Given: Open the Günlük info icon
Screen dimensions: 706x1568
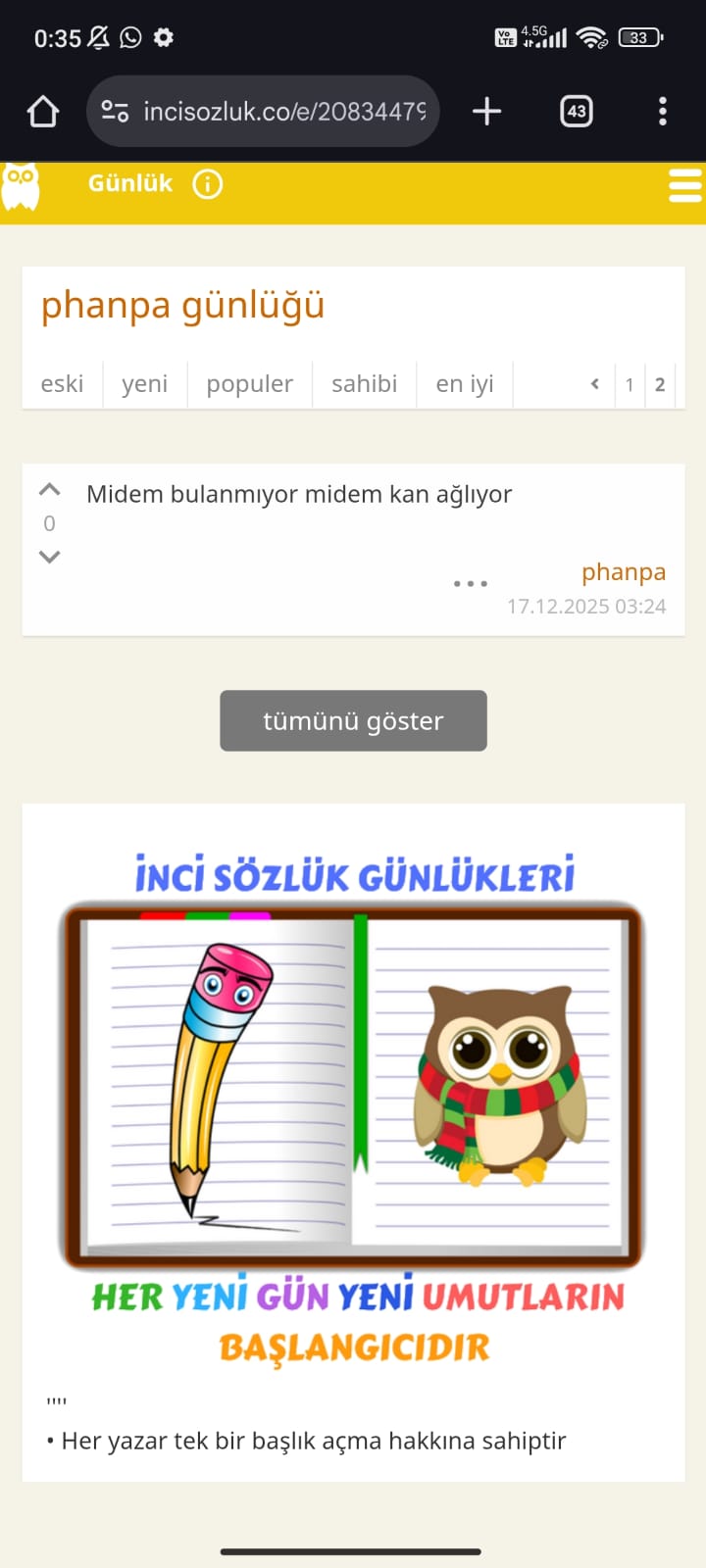Looking at the screenshot, I should [x=207, y=184].
